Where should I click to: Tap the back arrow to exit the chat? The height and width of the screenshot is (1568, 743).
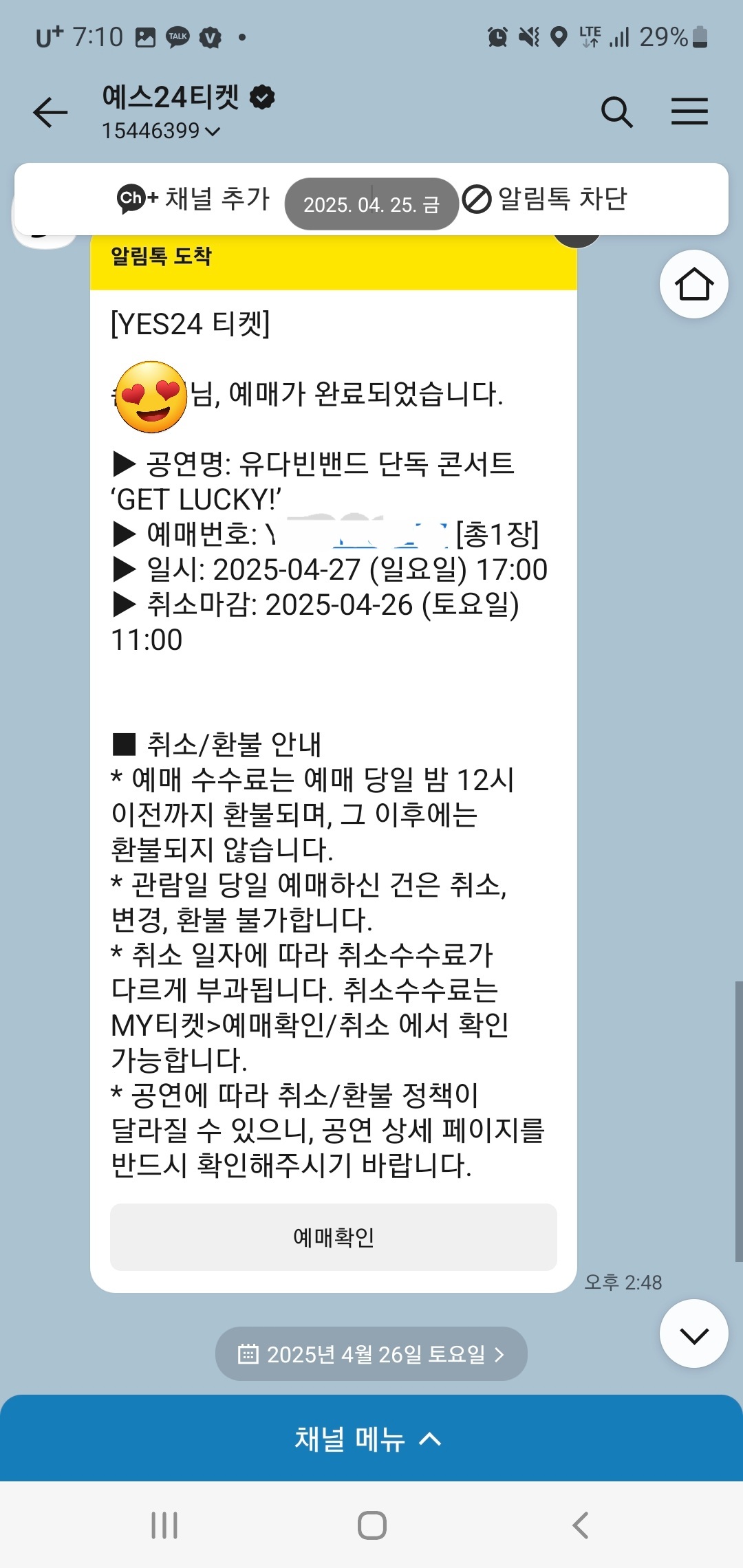[50, 112]
